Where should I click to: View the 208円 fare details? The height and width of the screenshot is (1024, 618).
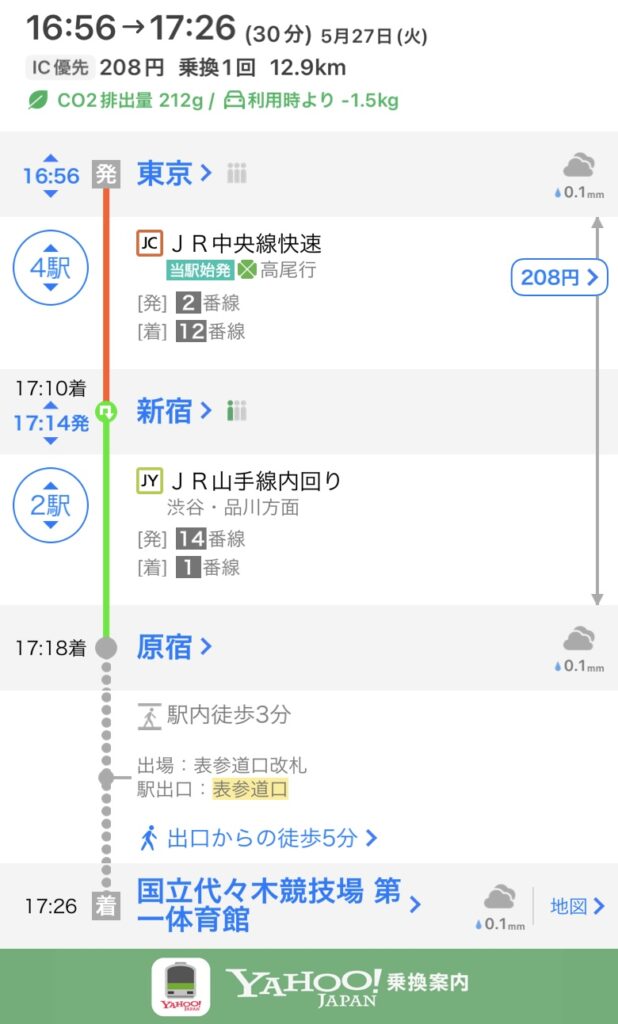click(559, 277)
